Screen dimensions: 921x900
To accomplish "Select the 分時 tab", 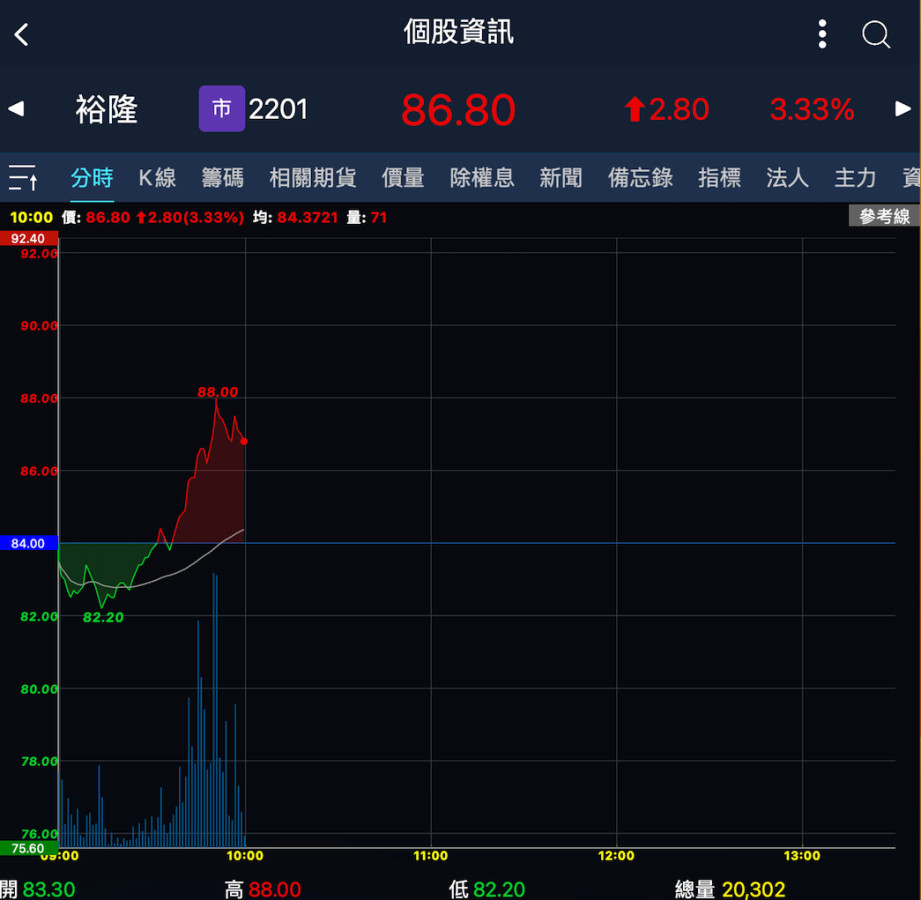I will tap(92, 179).
